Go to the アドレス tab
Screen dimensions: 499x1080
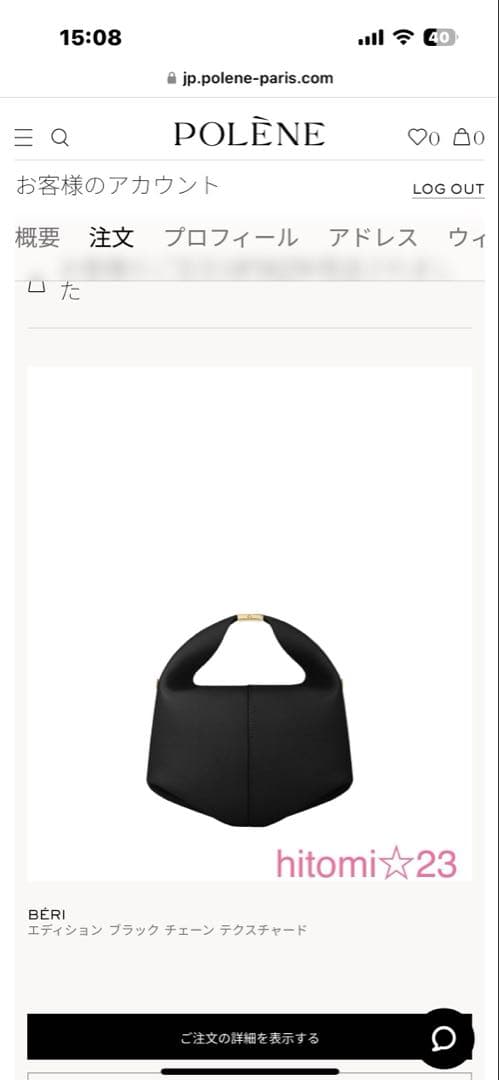pyautogui.click(x=373, y=238)
